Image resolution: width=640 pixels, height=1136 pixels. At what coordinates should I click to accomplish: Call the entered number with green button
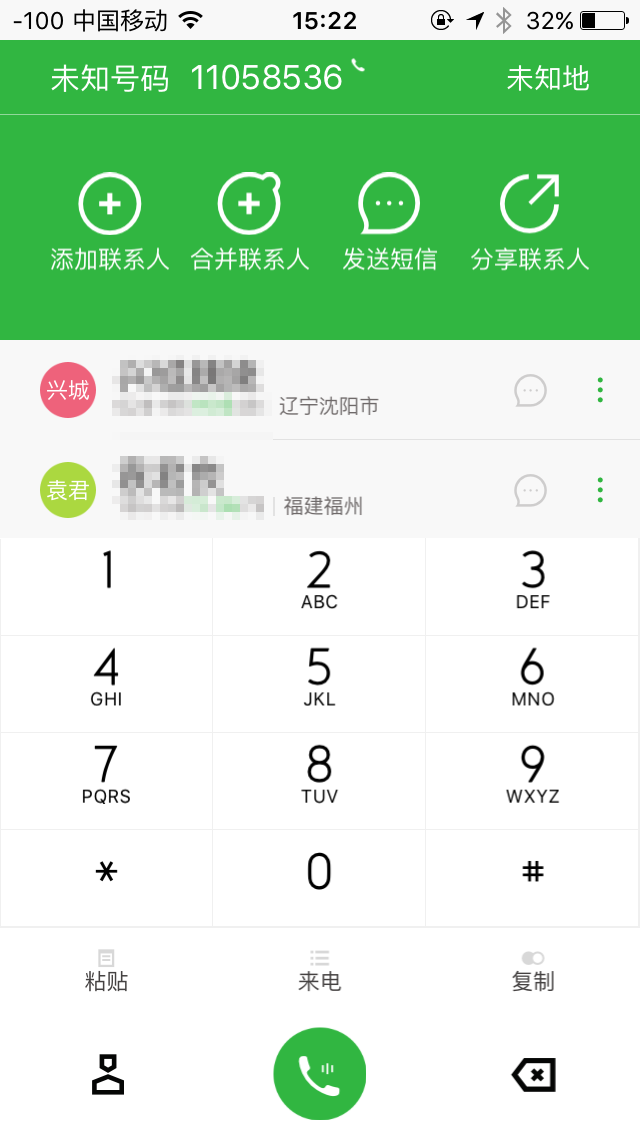320,1074
